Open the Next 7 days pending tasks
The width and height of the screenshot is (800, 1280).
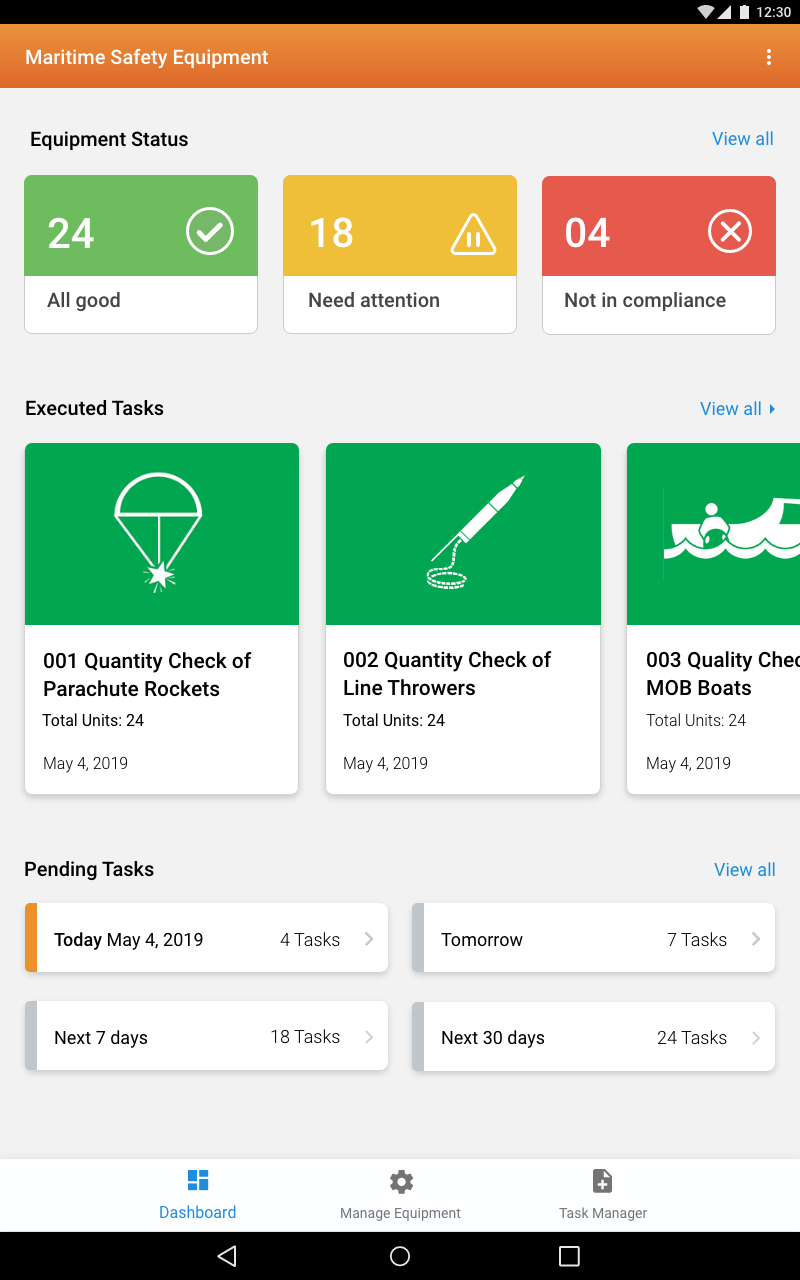206,1037
